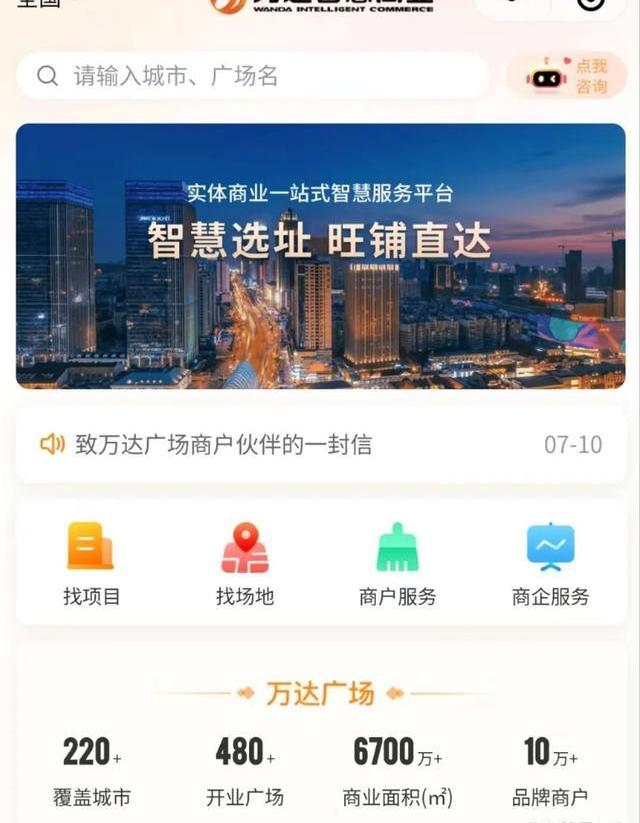Open the 智慧选址 旺铺直达 banner
This screenshot has height=823, width=640.
(320, 255)
